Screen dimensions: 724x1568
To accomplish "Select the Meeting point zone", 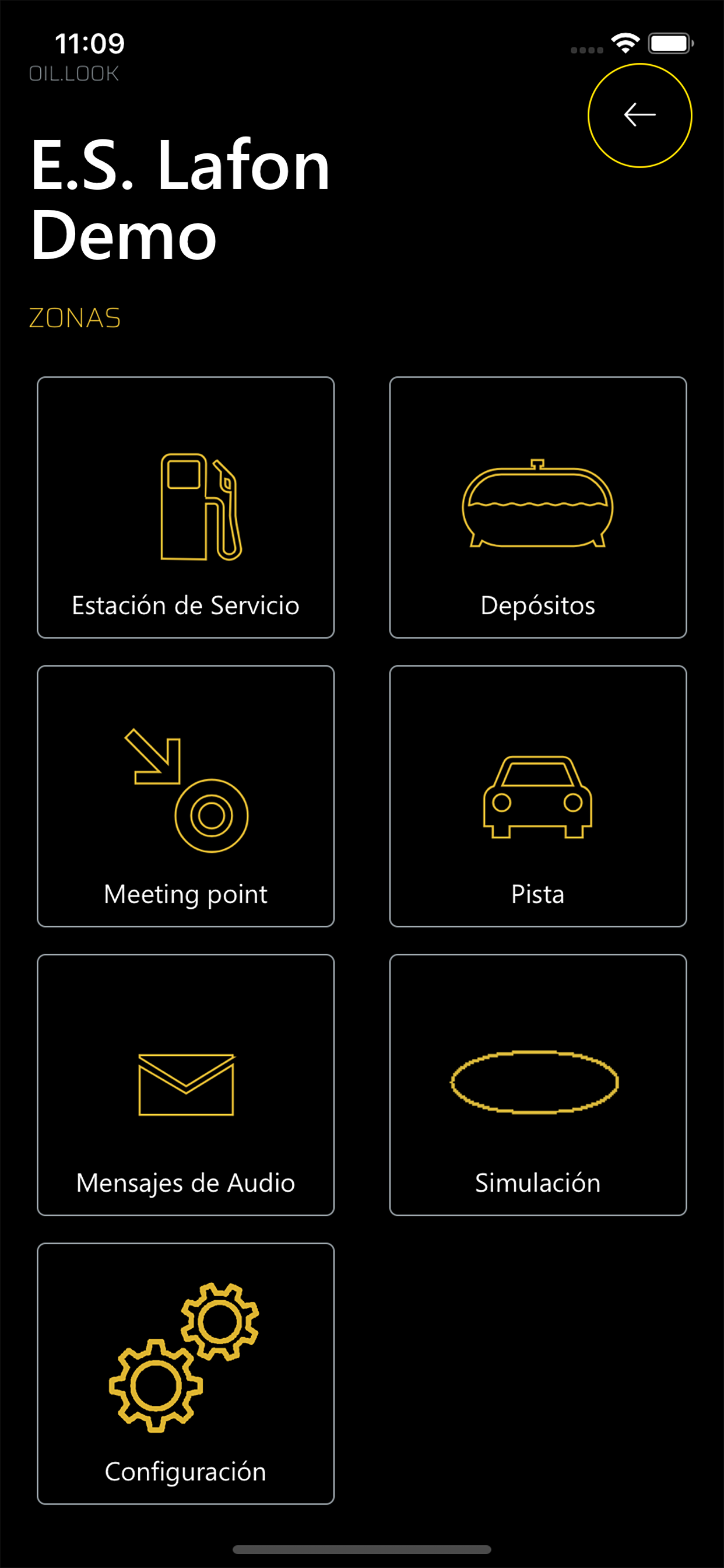I will (185, 796).
